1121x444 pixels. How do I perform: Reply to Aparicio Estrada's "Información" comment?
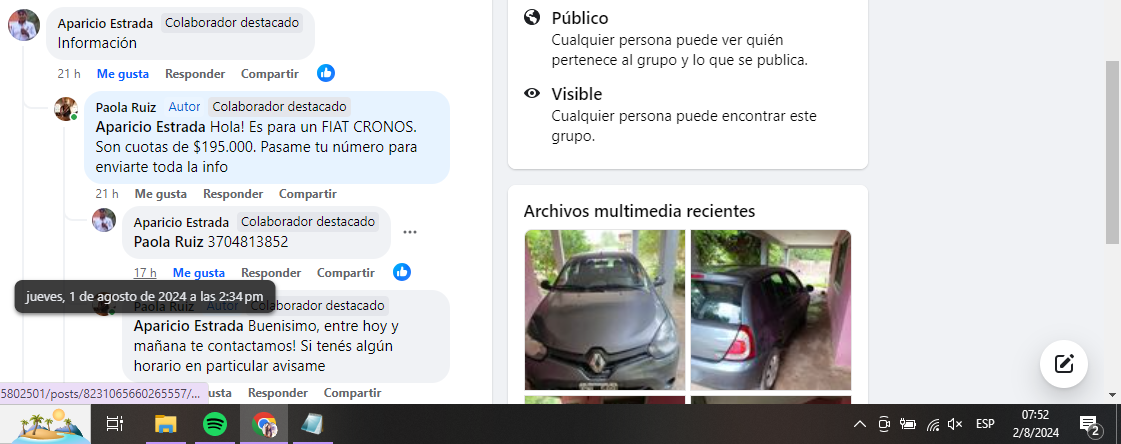(x=195, y=74)
